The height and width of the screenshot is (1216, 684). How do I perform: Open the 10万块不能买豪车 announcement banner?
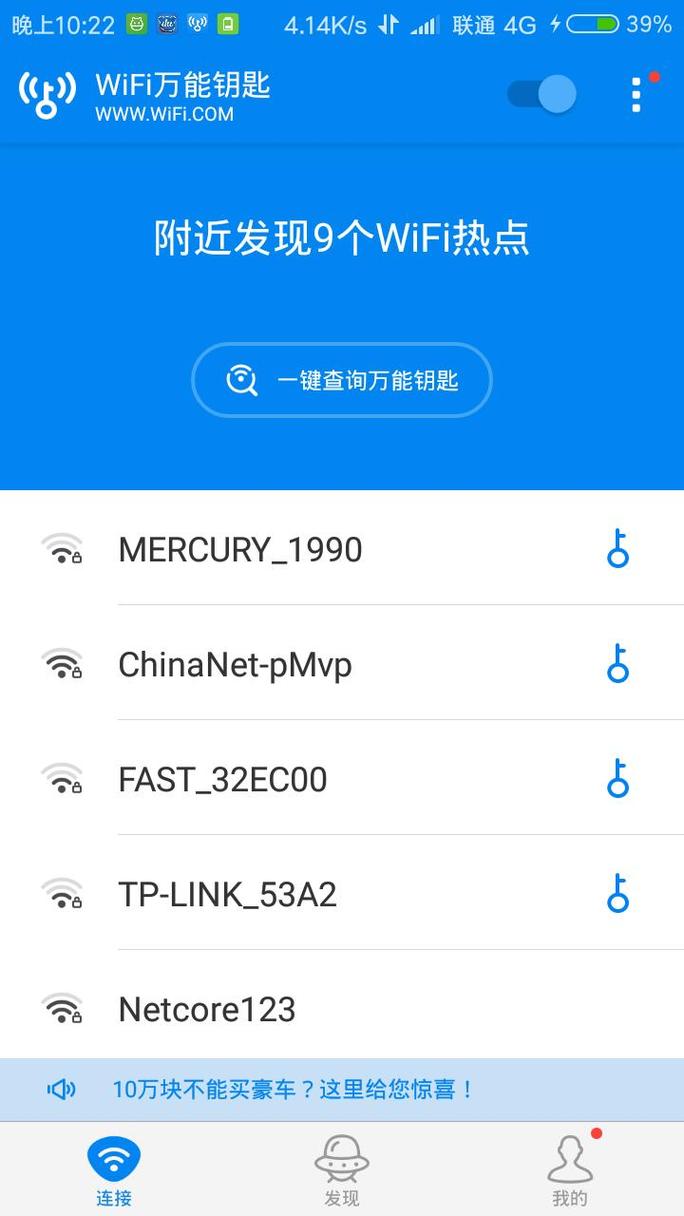point(292,1090)
